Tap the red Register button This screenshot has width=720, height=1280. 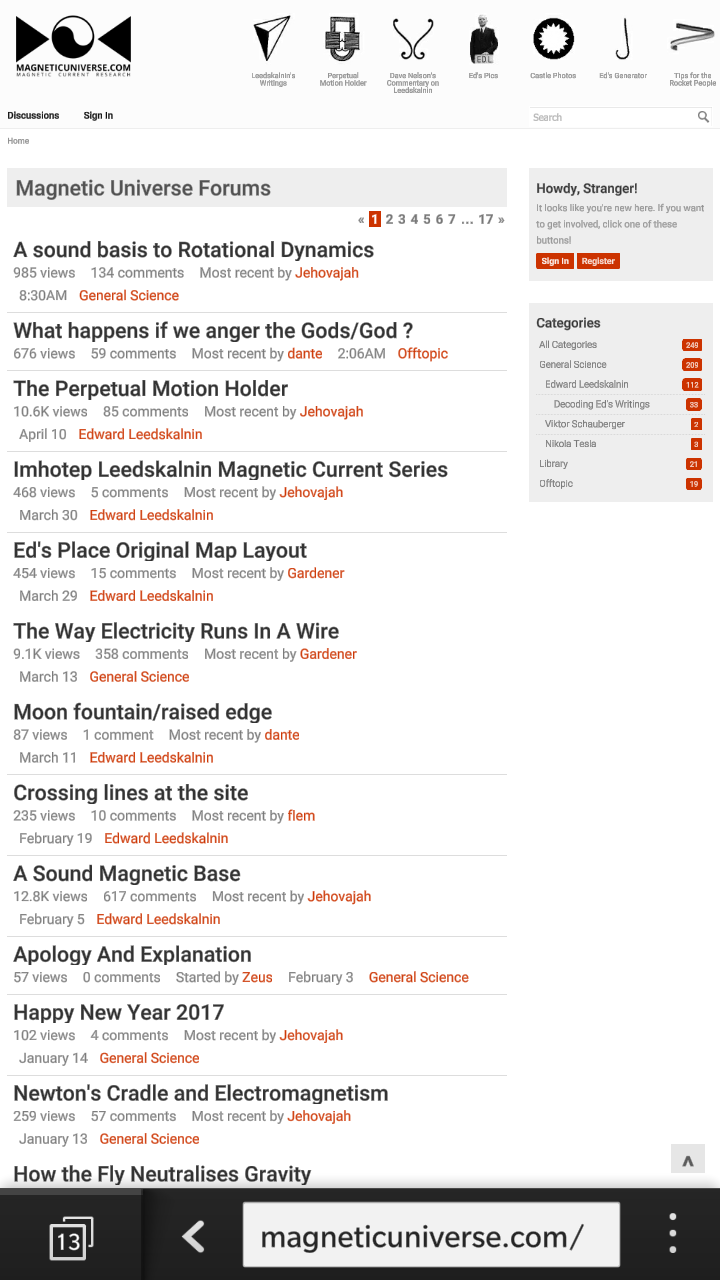tap(598, 261)
